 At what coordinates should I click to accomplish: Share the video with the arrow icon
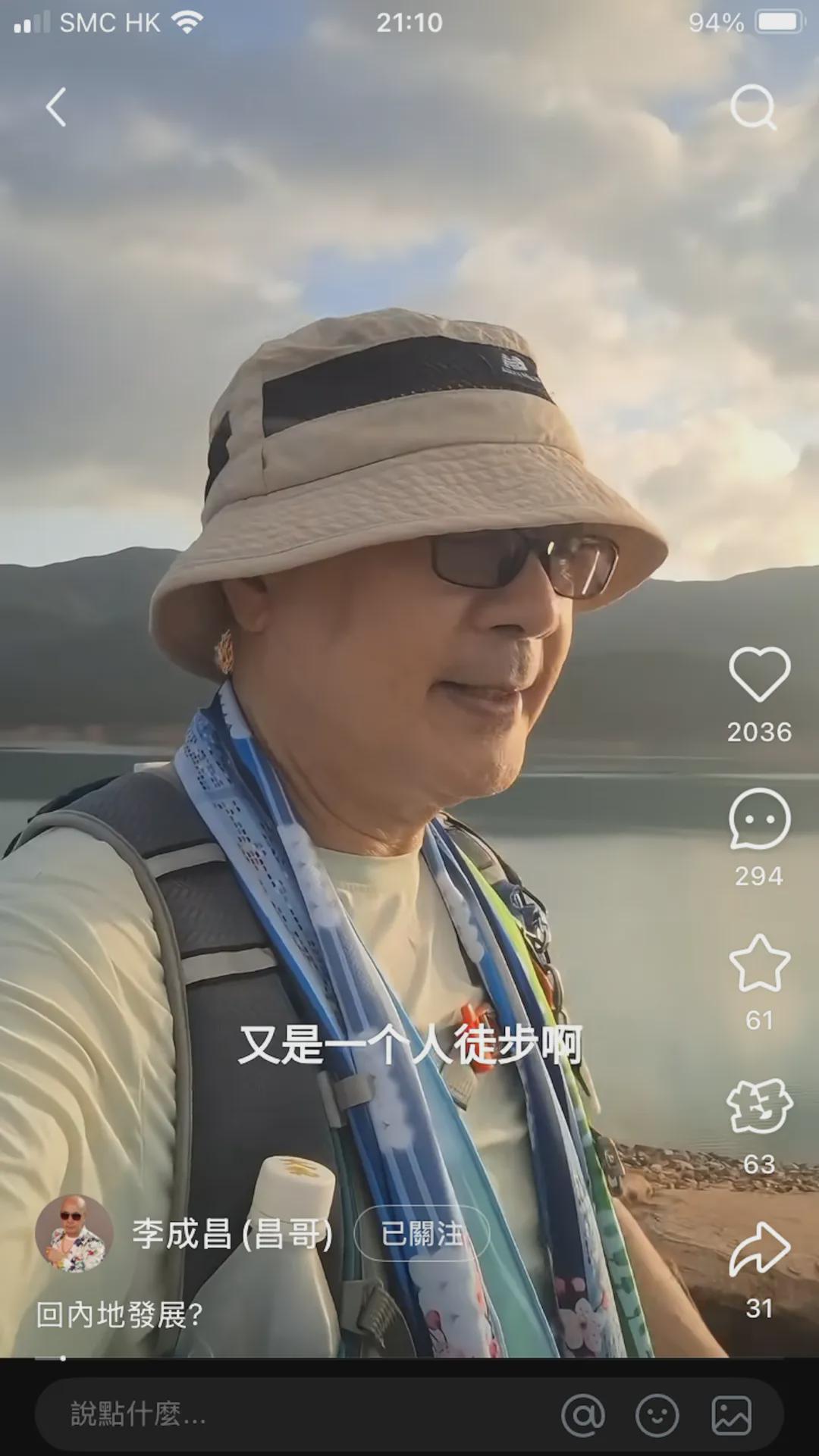click(759, 1250)
